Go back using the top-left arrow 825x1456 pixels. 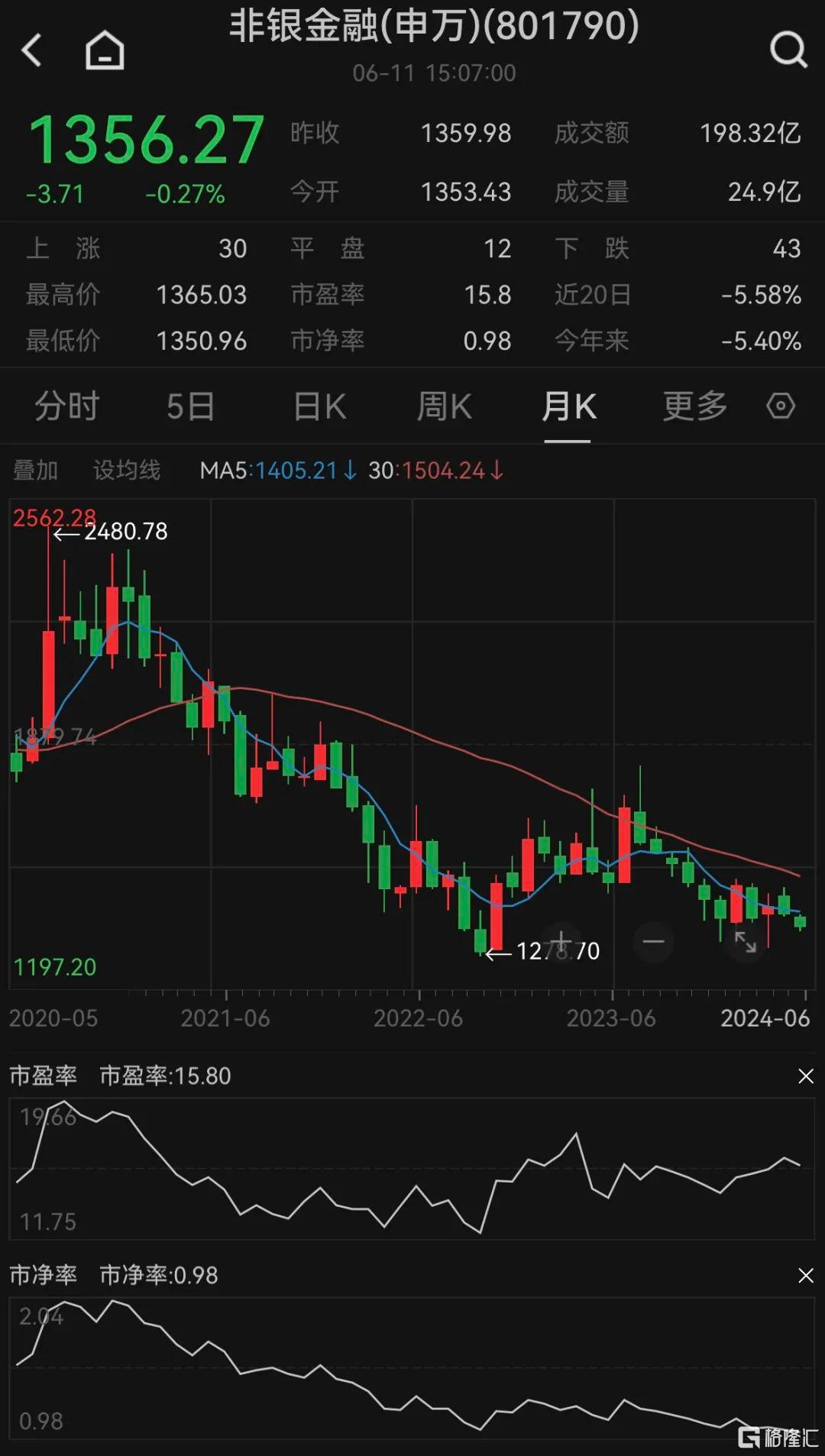(31, 50)
